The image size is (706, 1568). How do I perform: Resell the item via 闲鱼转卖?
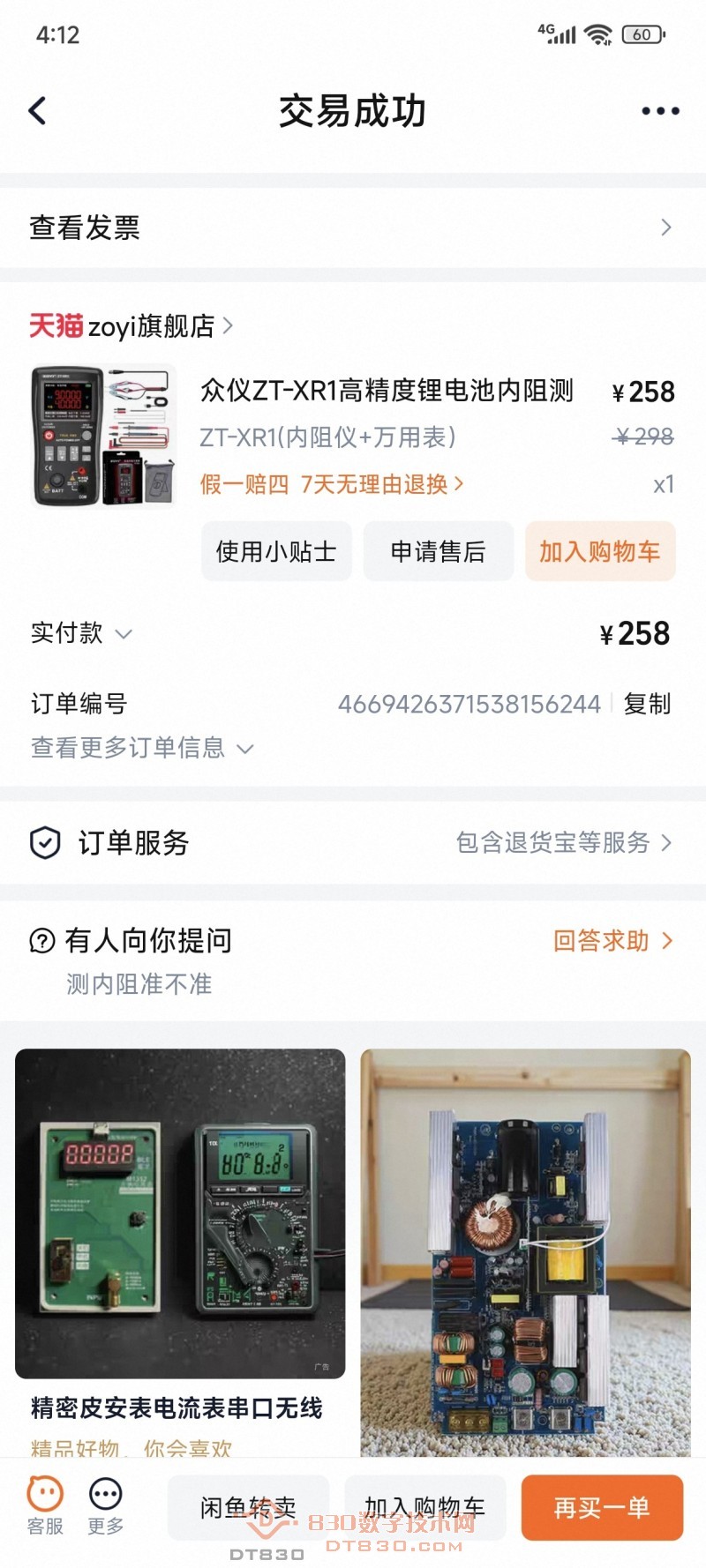[248, 1507]
